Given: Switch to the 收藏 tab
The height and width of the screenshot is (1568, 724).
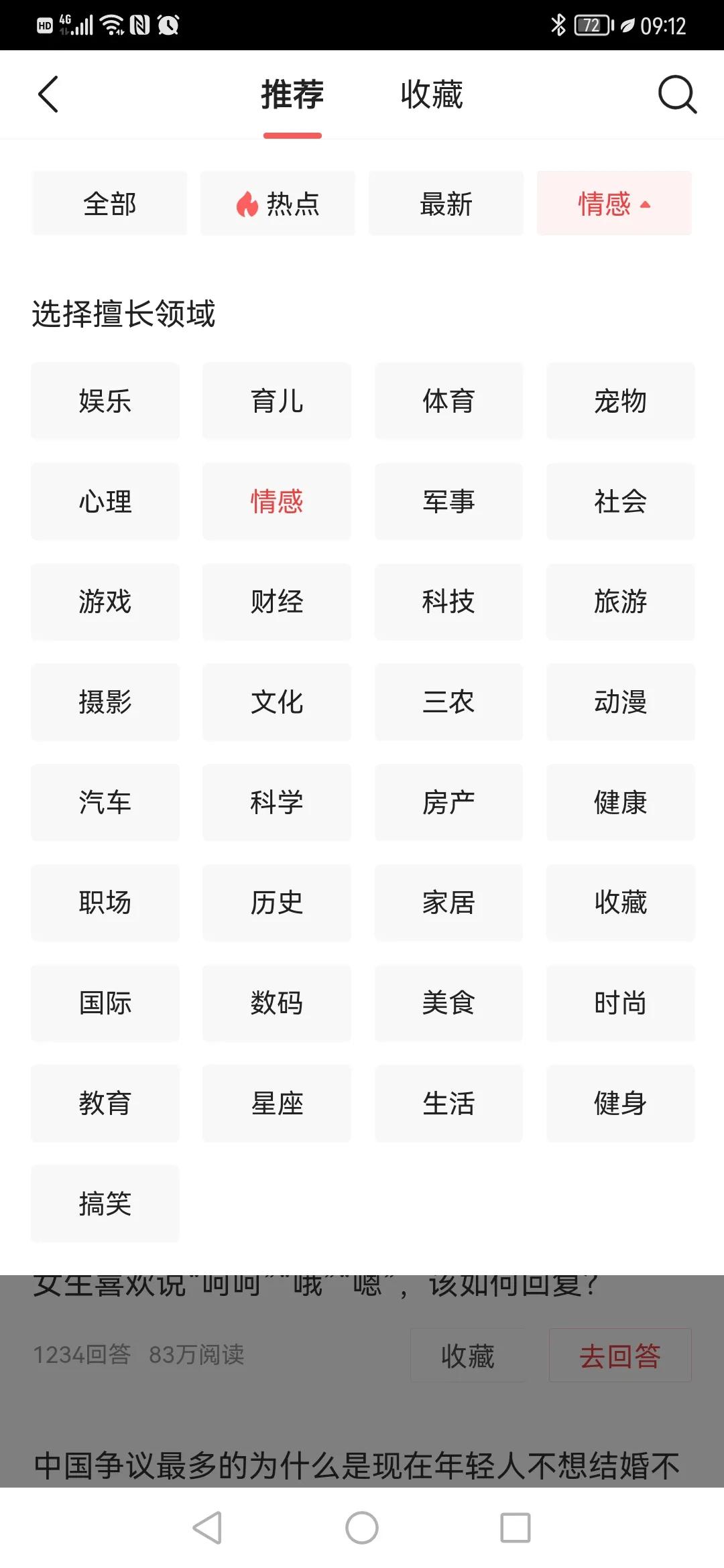Looking at the screenshot, I should click(432, 94).
